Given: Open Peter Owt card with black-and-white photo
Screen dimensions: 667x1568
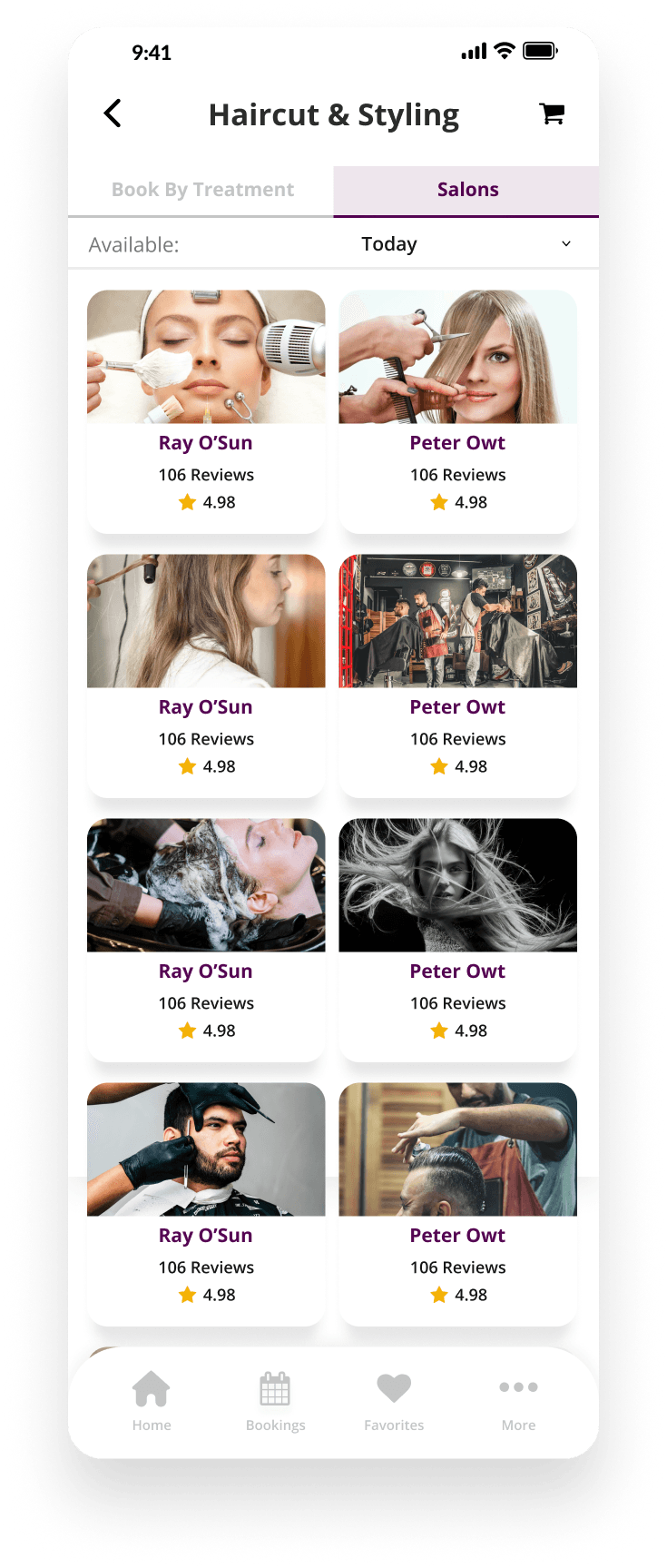Looking at the screenshot, I should [x=457, y=939].
